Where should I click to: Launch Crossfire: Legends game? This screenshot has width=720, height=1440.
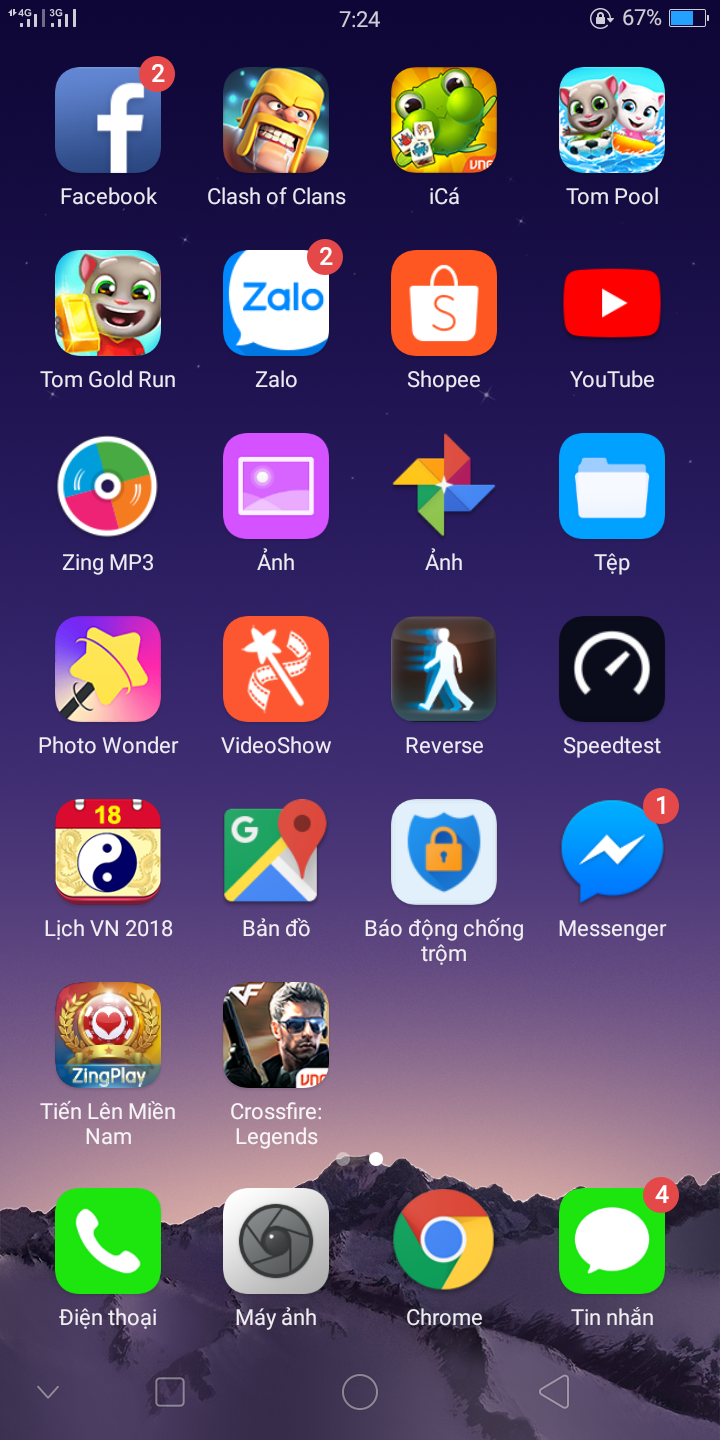click(276, 1035)
